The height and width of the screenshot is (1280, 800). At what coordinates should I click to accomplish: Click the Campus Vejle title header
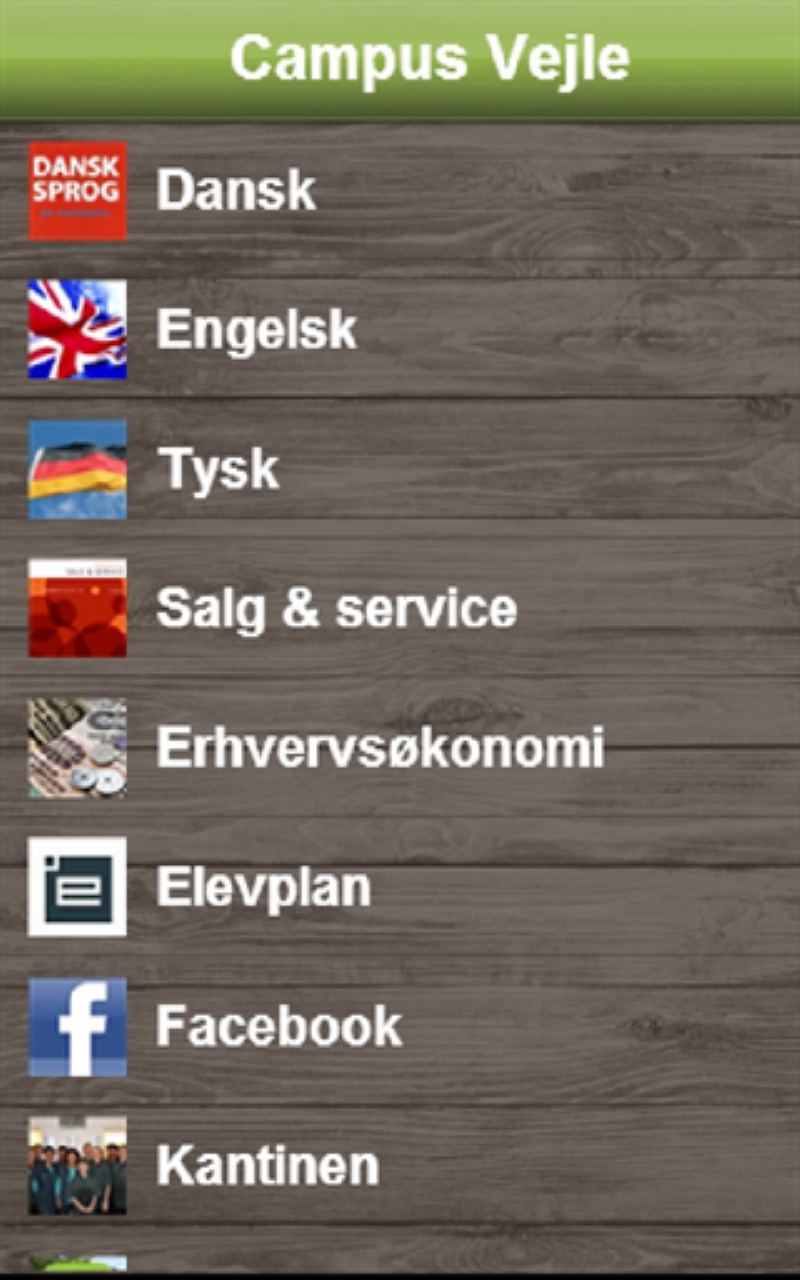(400, 58)
